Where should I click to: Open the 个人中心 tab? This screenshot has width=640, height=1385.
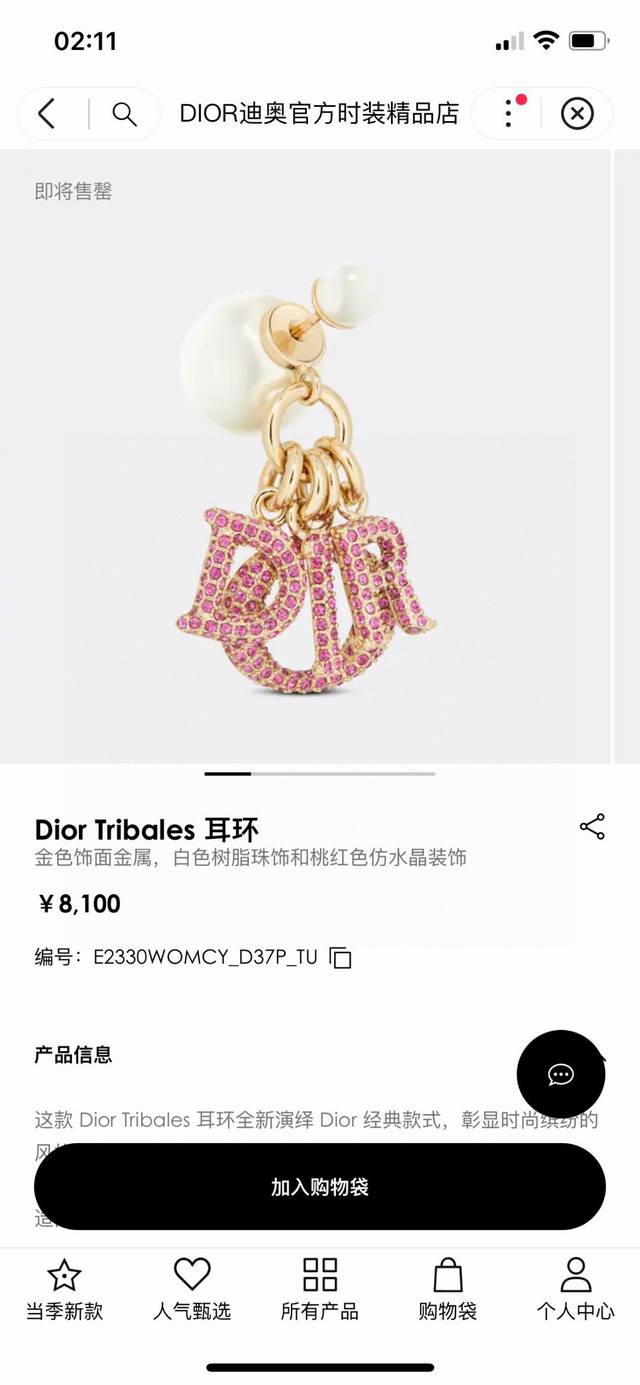click(575, 1290)
